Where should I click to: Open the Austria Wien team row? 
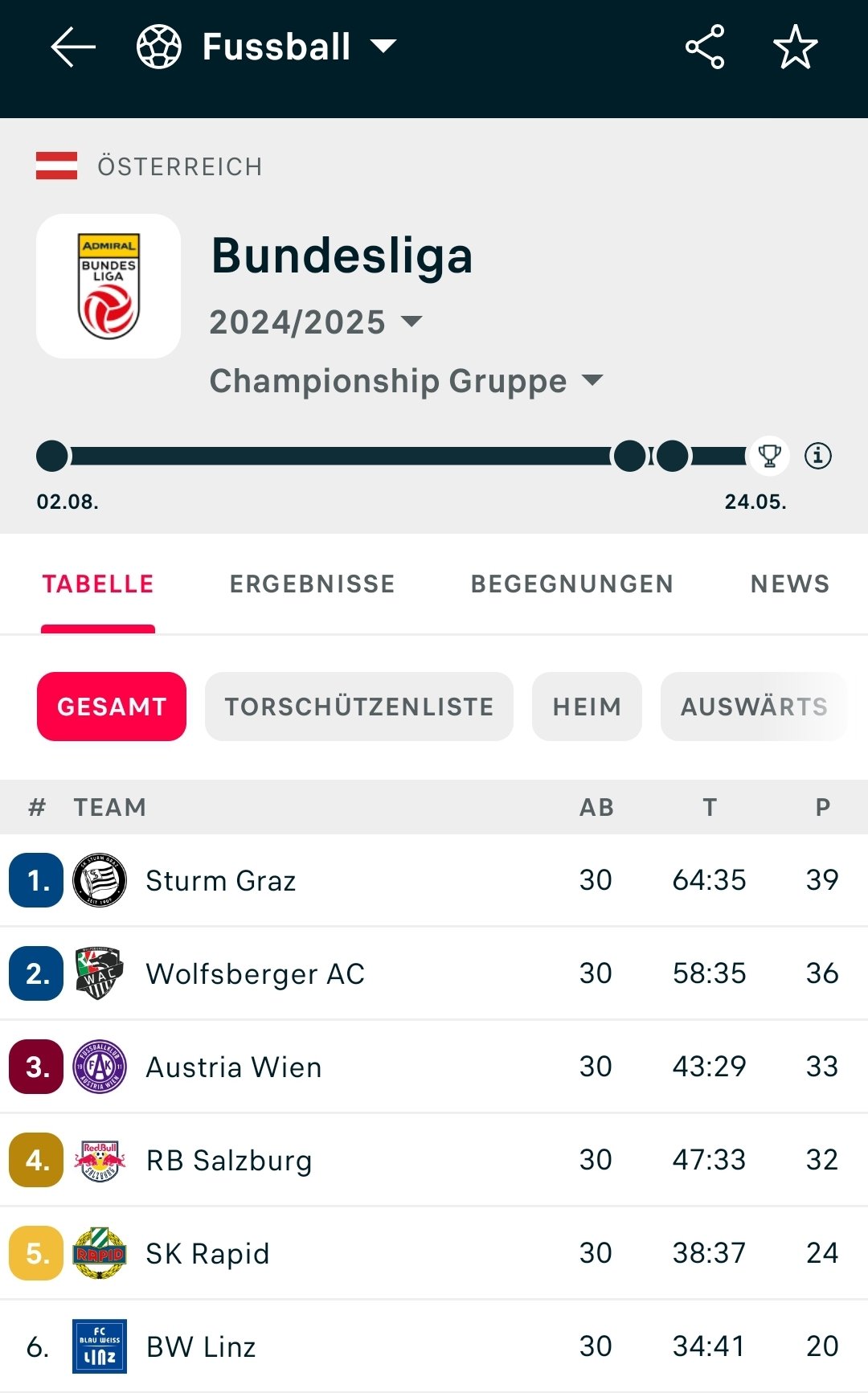[x=434, y=1067]
